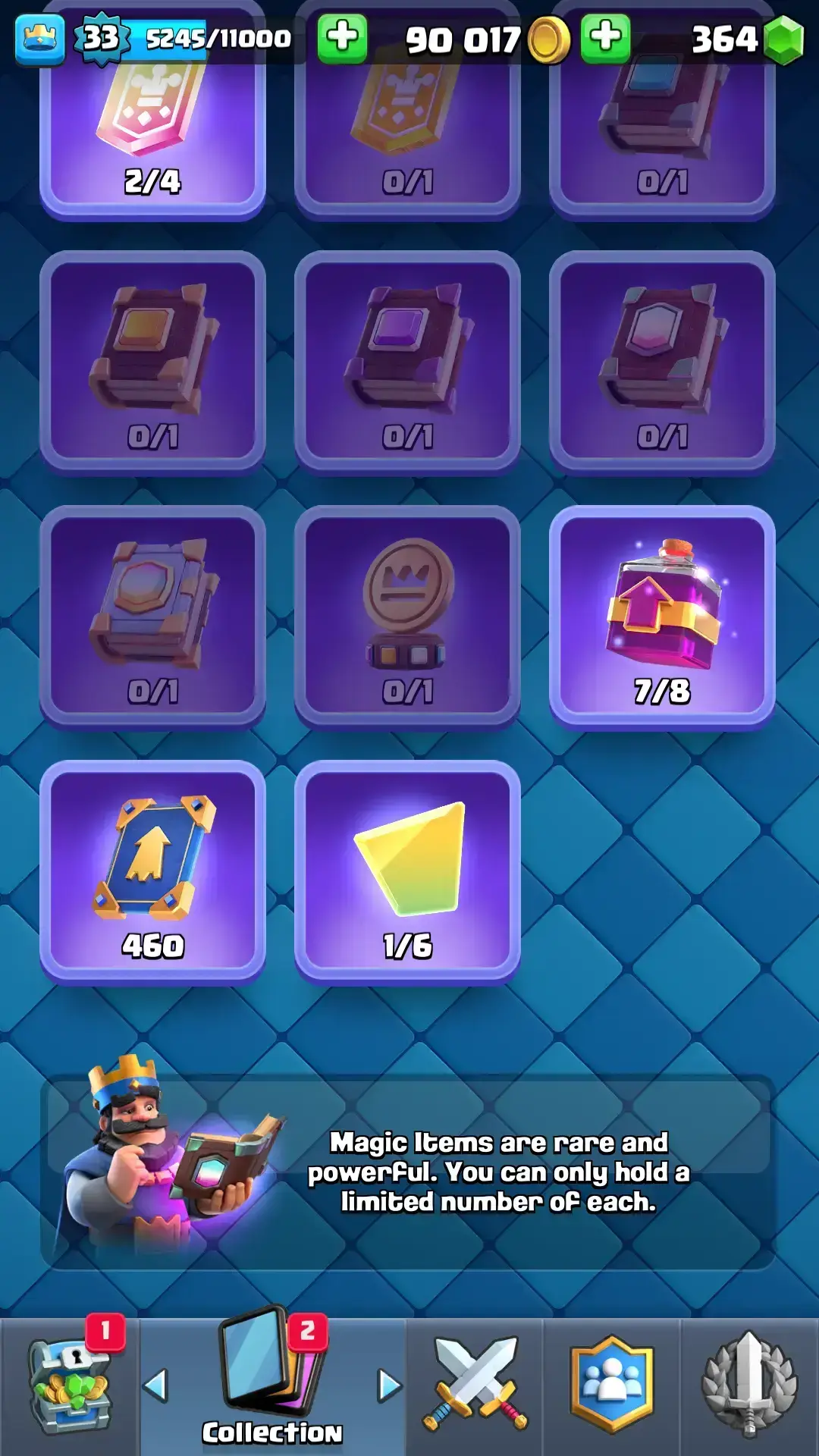Go to the next Collection page arrow
Screen dimensions: 819x1456
[389, 1386]
